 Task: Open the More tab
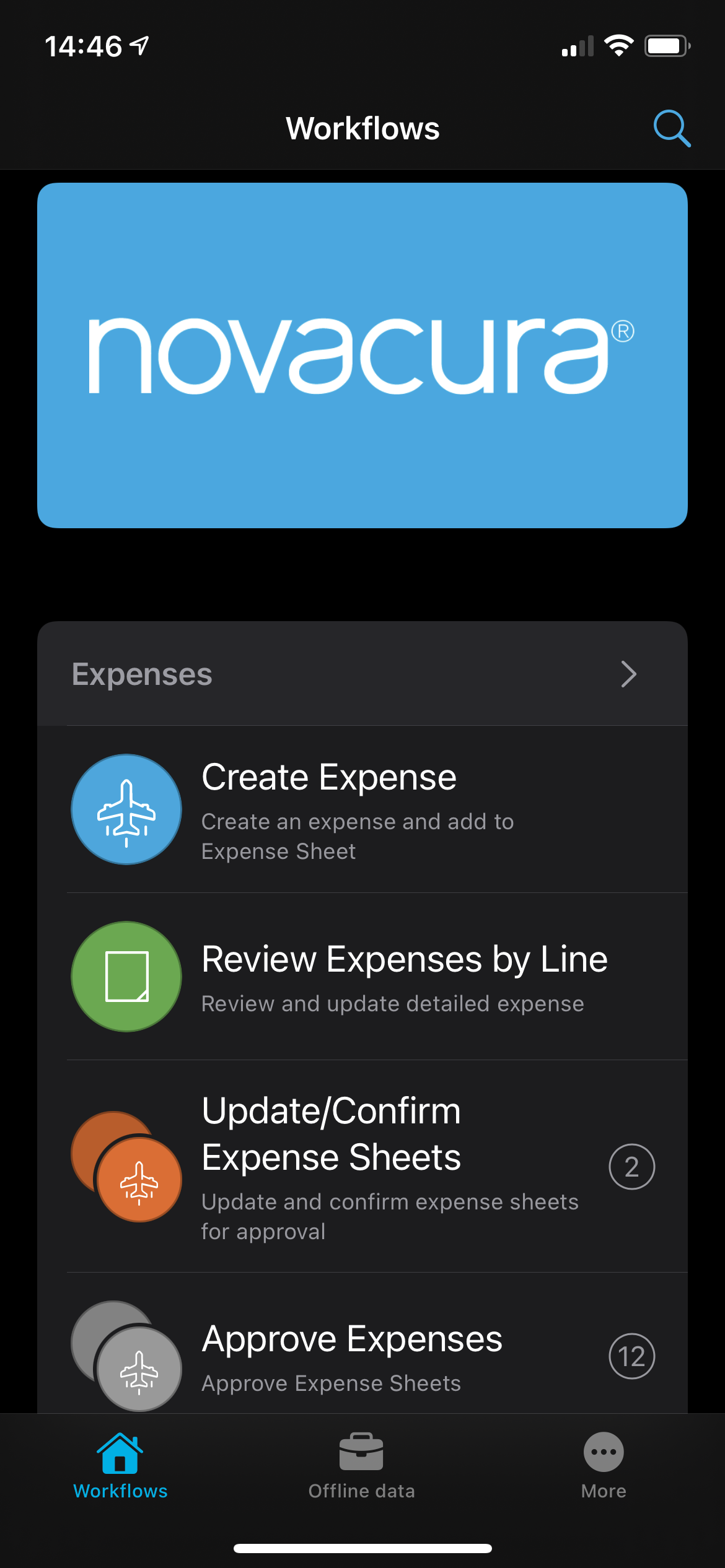click(x=603, y=1465)
